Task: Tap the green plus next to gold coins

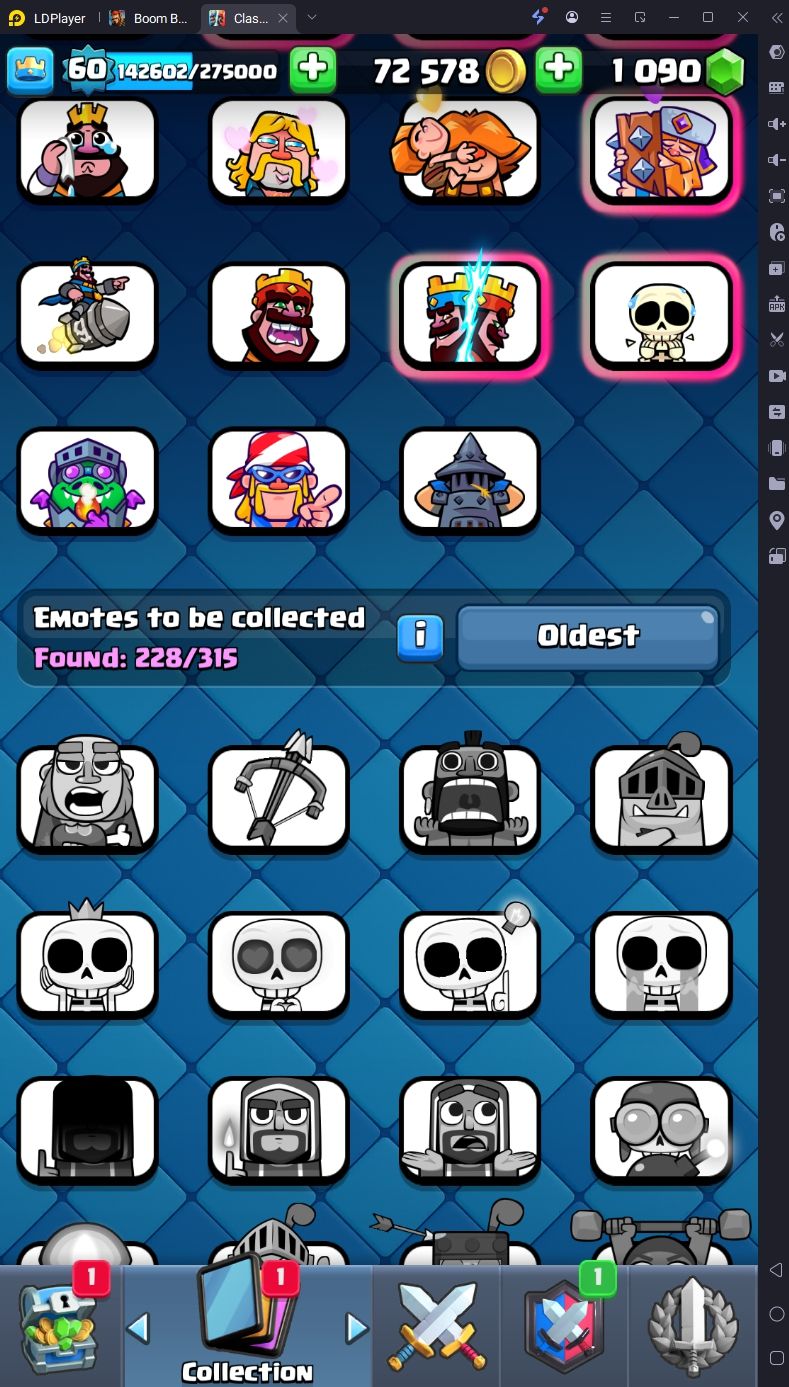Action: click(559, 69)
